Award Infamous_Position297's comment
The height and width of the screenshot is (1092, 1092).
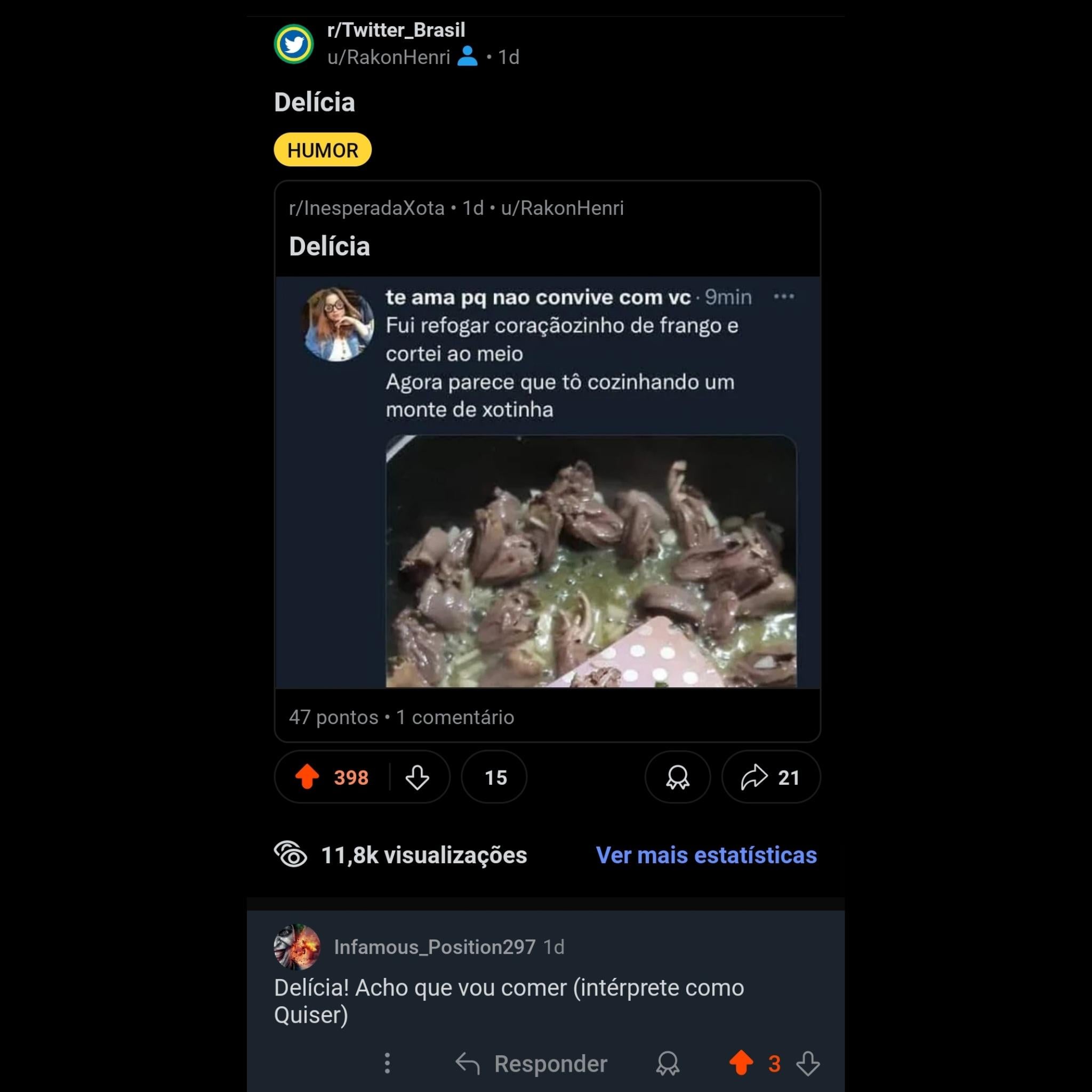[x=668, y=1063]
